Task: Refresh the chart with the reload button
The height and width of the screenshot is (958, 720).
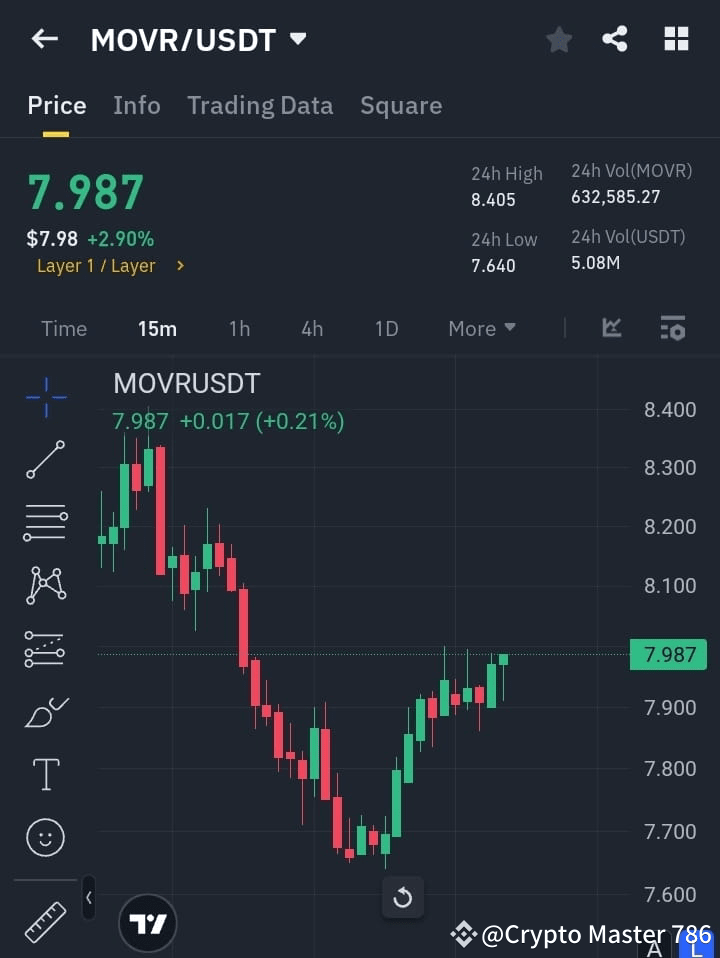Action: pos(403,897)
